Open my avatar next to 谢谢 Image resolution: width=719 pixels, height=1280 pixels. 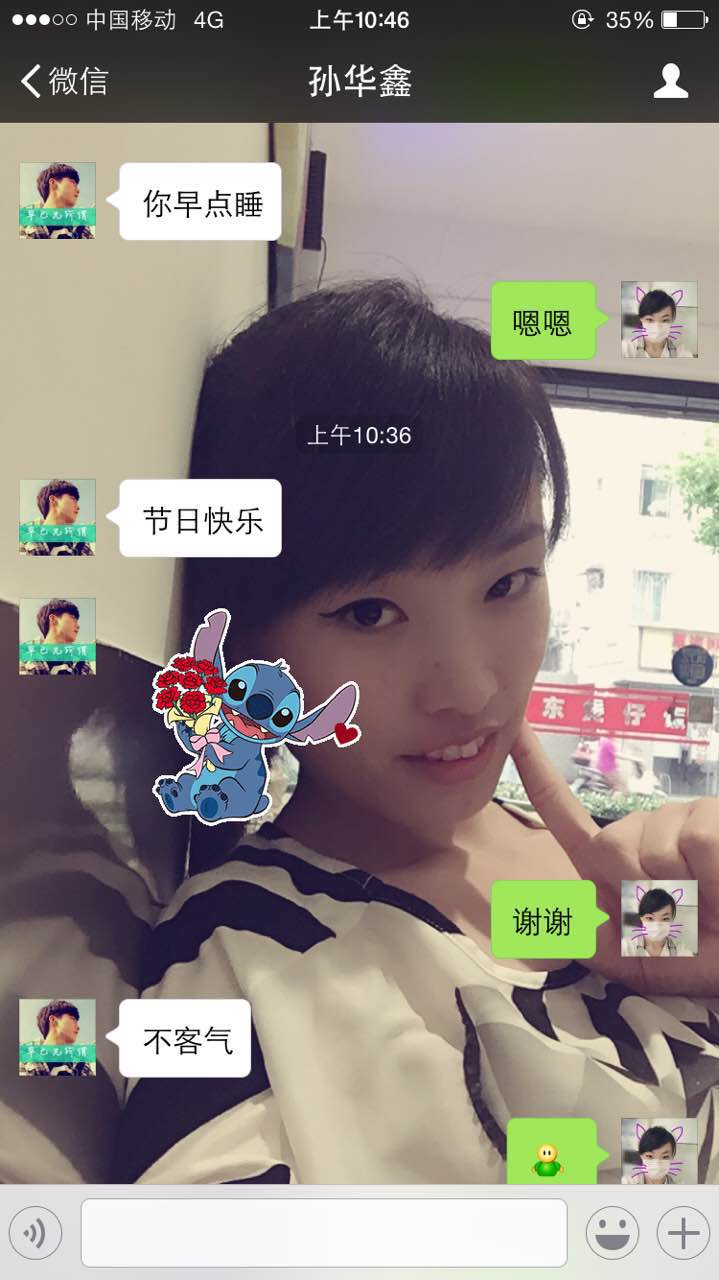659,919
